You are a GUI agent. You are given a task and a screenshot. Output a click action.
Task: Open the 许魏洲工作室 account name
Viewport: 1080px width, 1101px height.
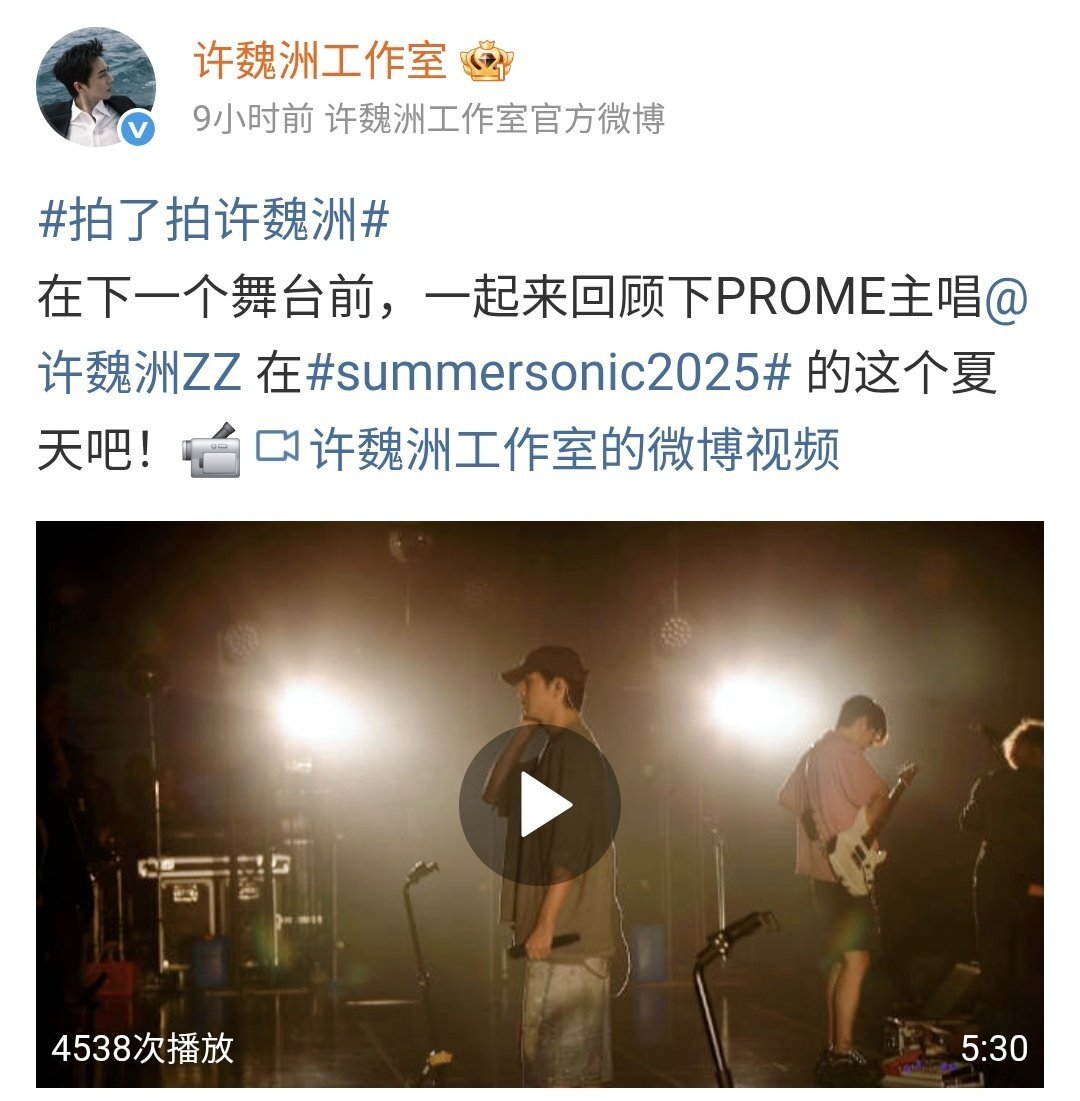(x=320, y=62)
